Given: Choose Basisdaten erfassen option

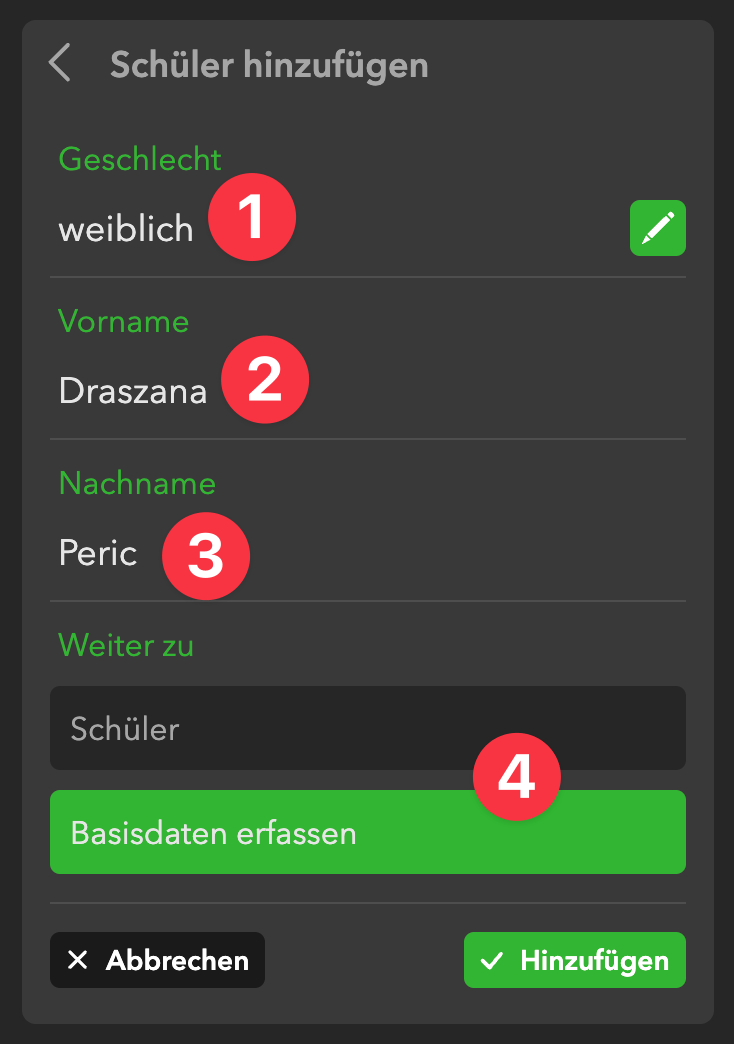Looking at the screenshot, I should coord(367,832).
